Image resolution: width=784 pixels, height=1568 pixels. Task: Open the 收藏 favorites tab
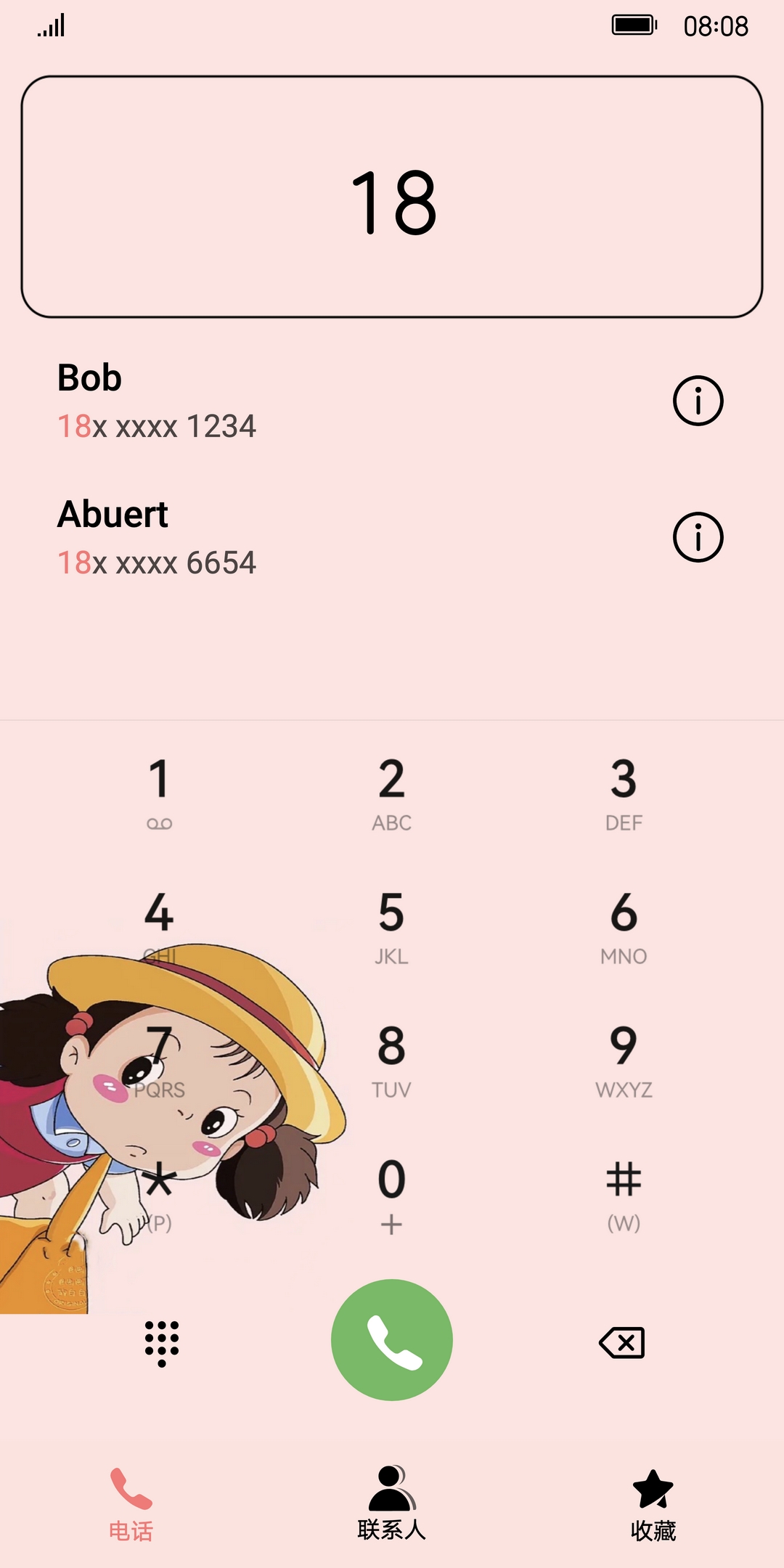click(x=653, y=1504)
